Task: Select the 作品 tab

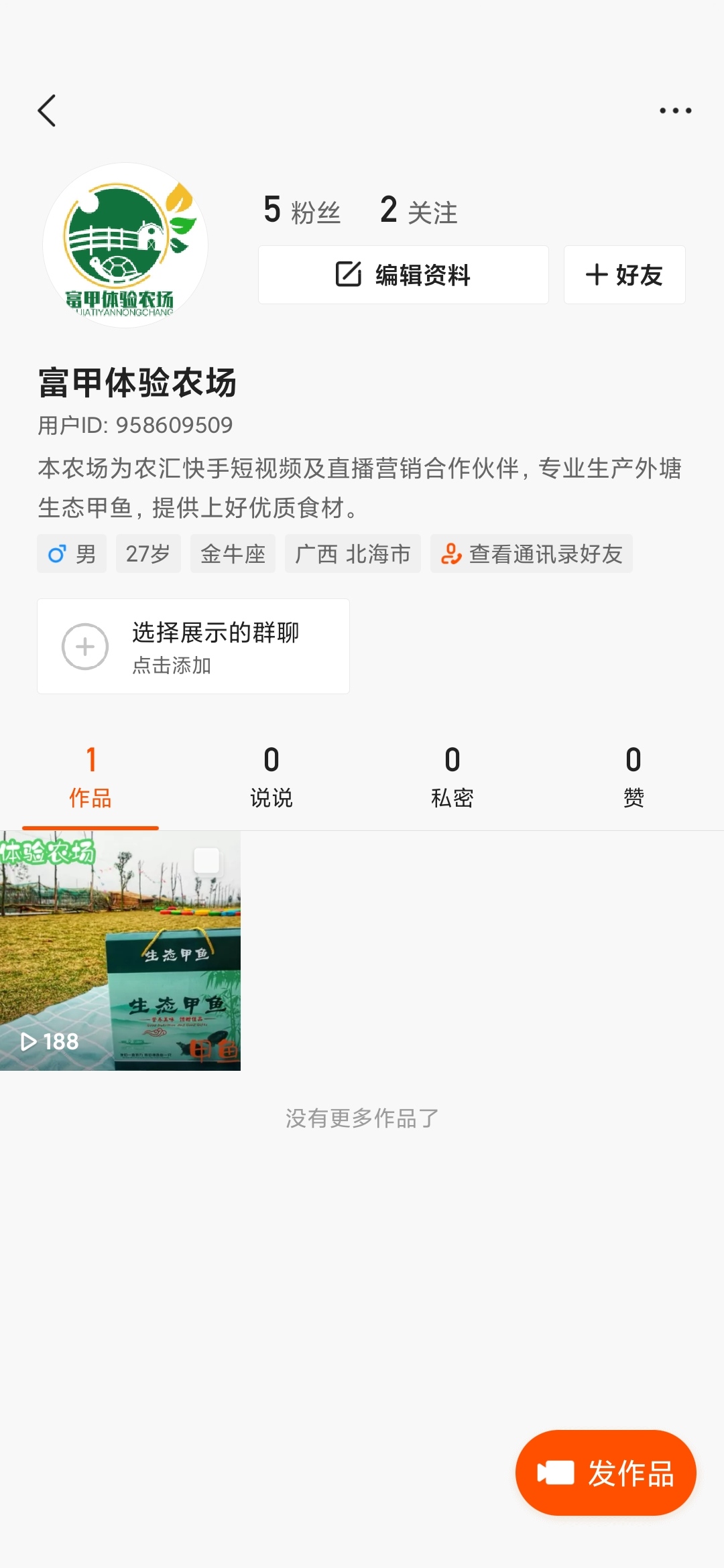Action: point(90,779)
